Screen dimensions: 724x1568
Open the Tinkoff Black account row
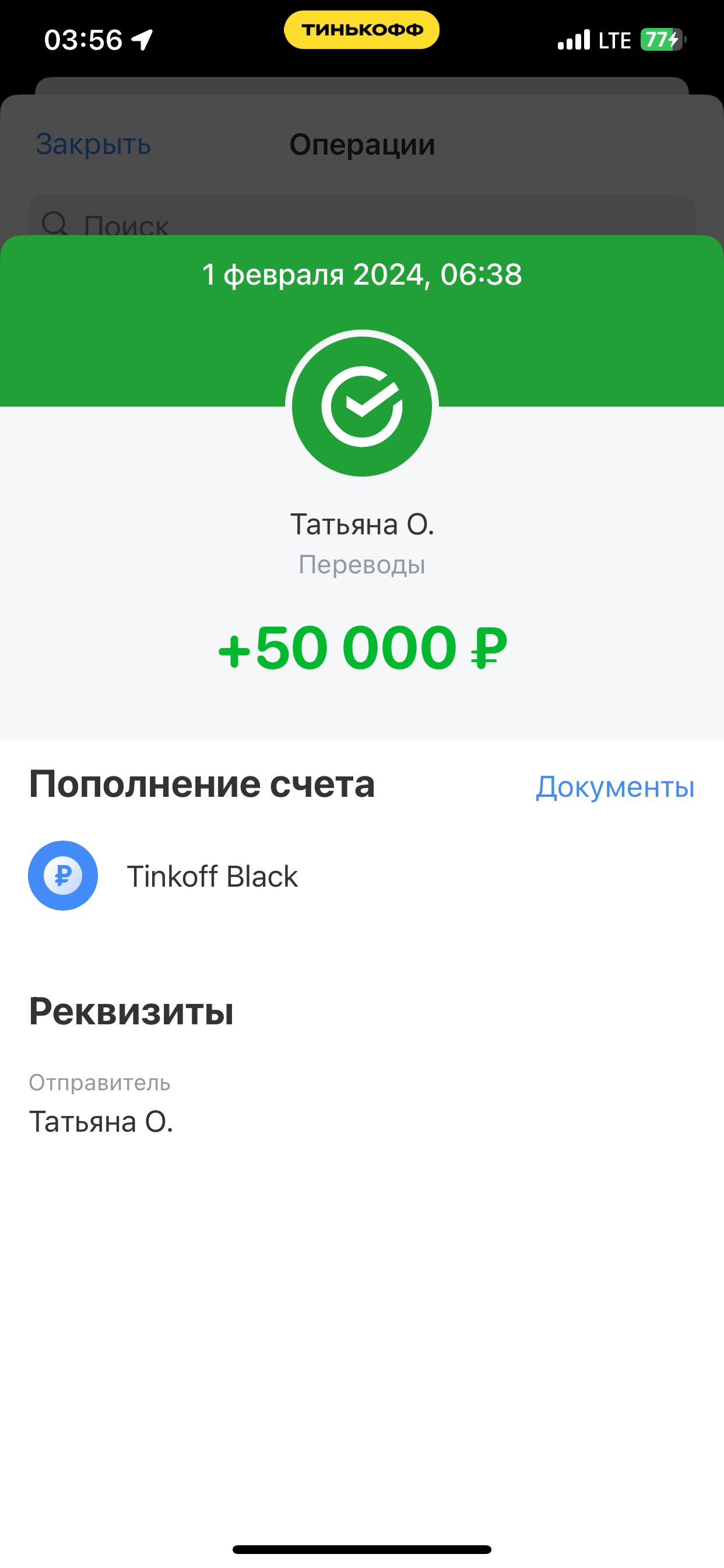point(361,876)
